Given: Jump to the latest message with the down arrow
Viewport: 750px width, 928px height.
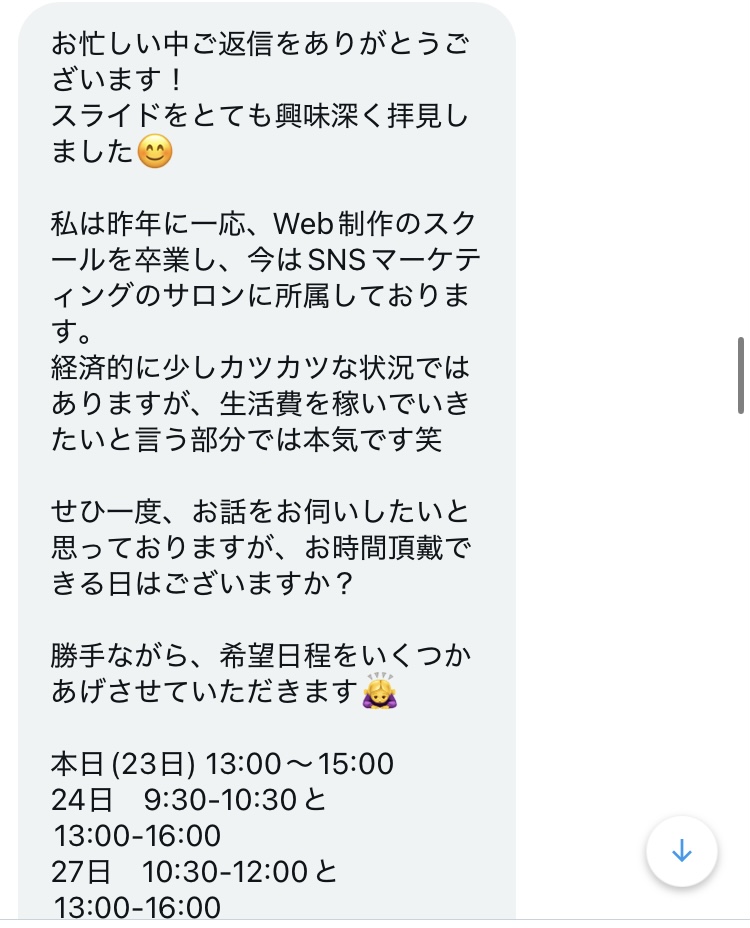Looking at the screenshot, I should (x=681, y=851).
